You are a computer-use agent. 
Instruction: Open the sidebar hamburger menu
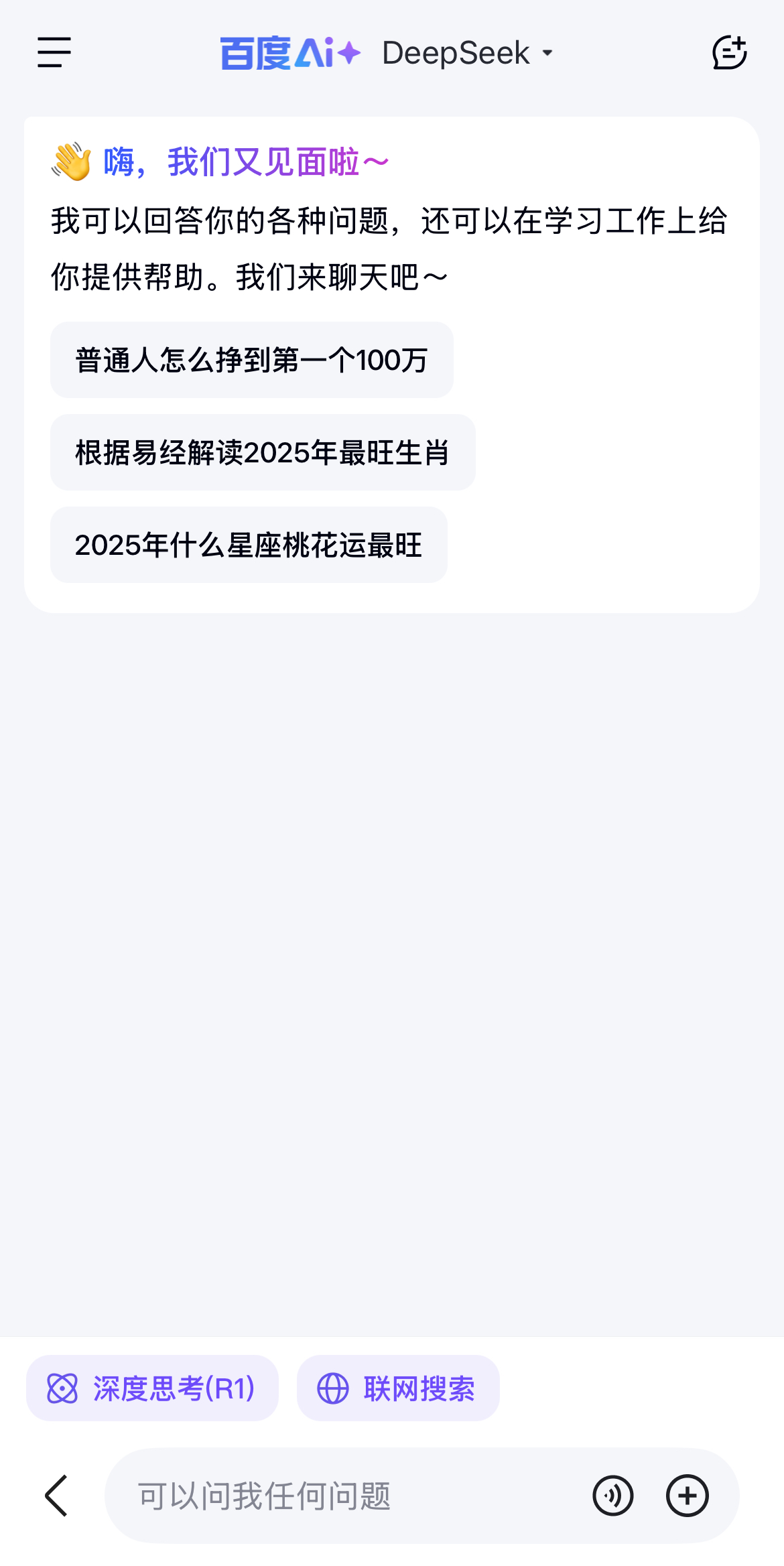[53, 52]
